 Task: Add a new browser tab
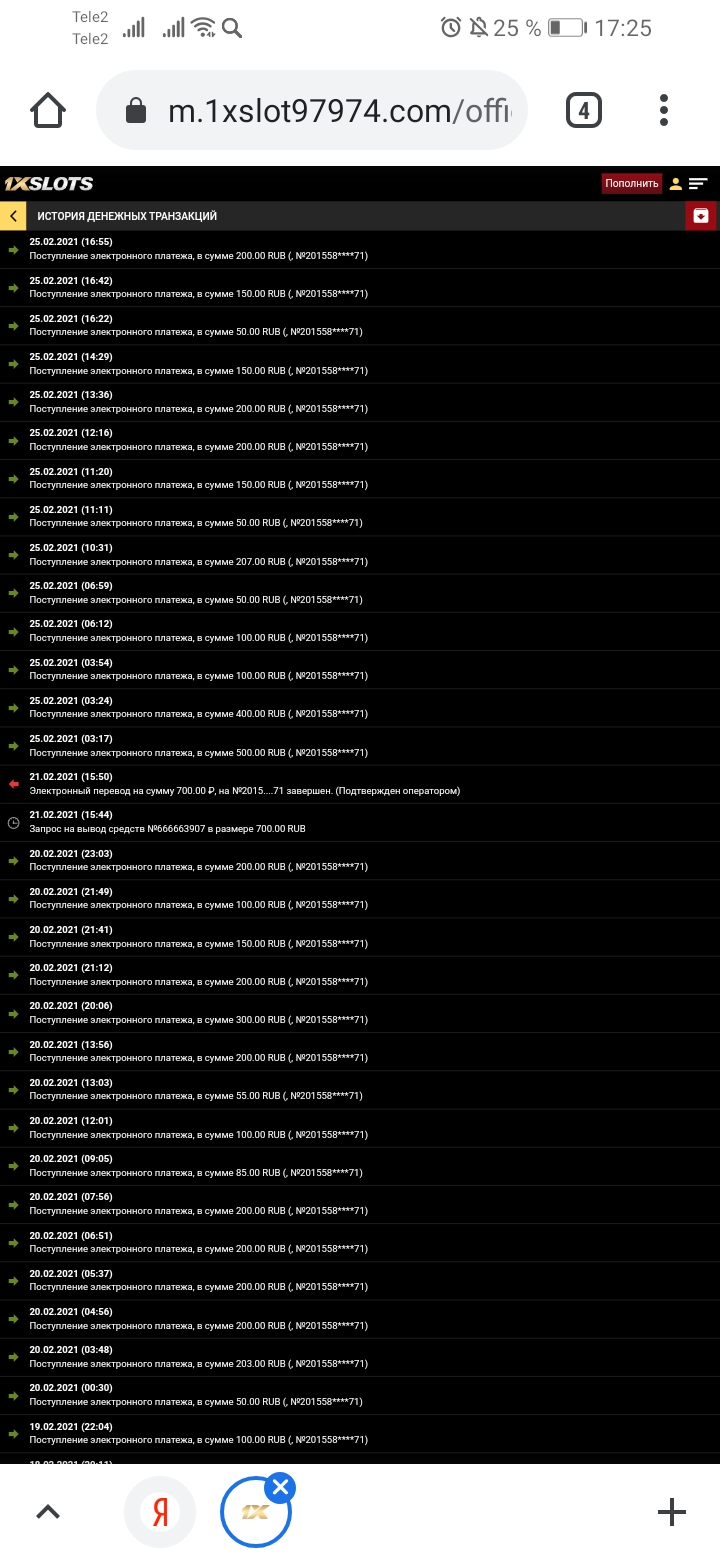[x=671, y=1512]
